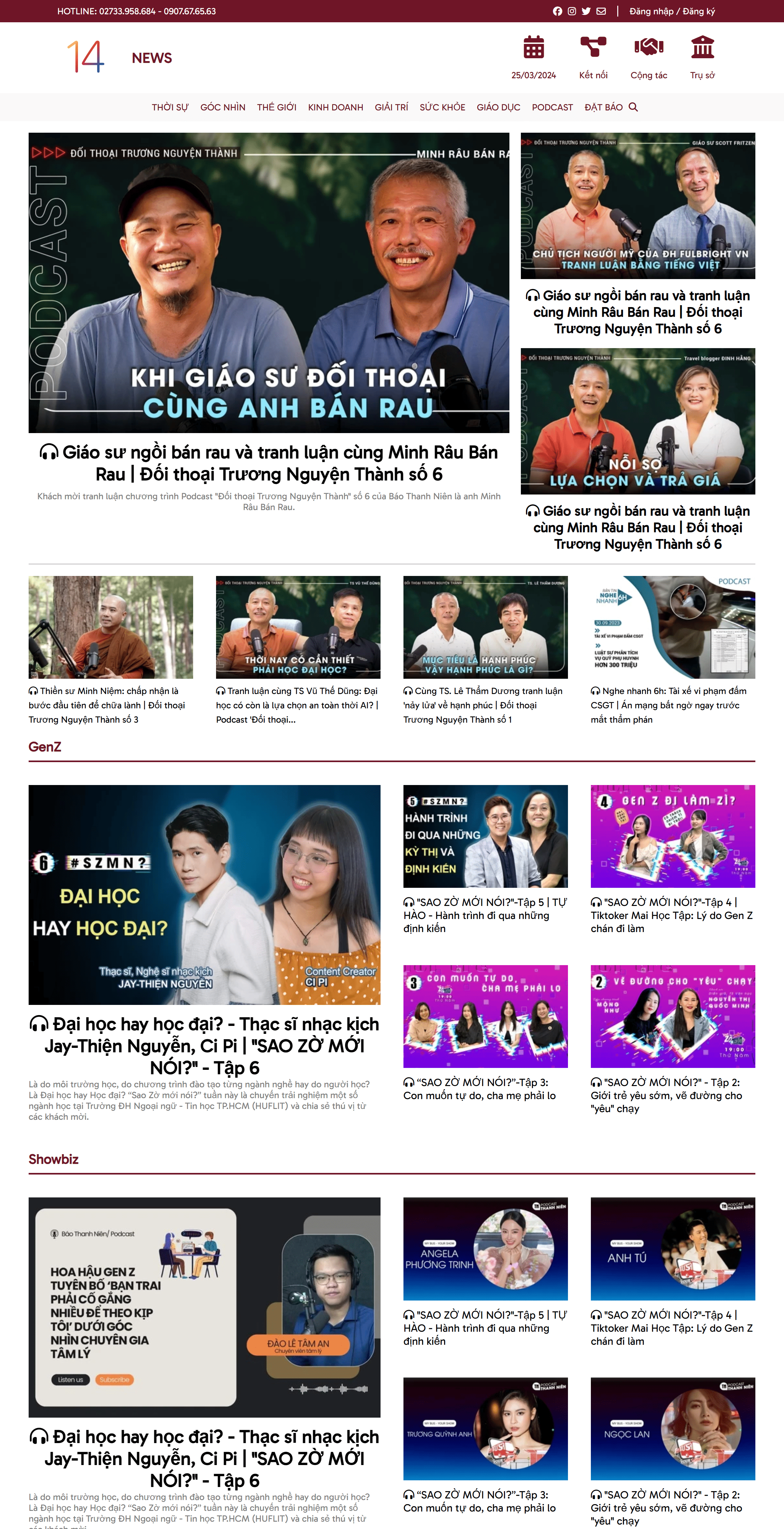Open the Twitter icon in top bar
This screenshot has width=784, height=1529.
pyautogui.click(x=586, y=11)
